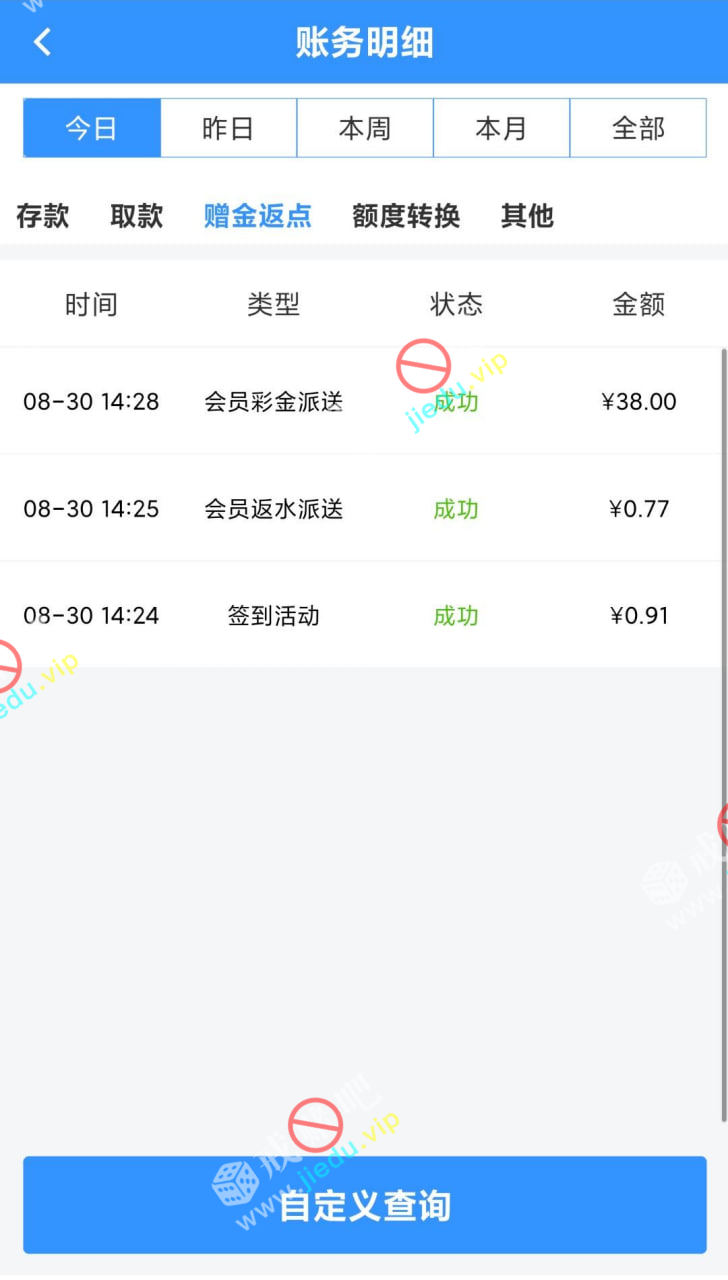
Task: Open the 取款 category
Action: tap(137, 216)
